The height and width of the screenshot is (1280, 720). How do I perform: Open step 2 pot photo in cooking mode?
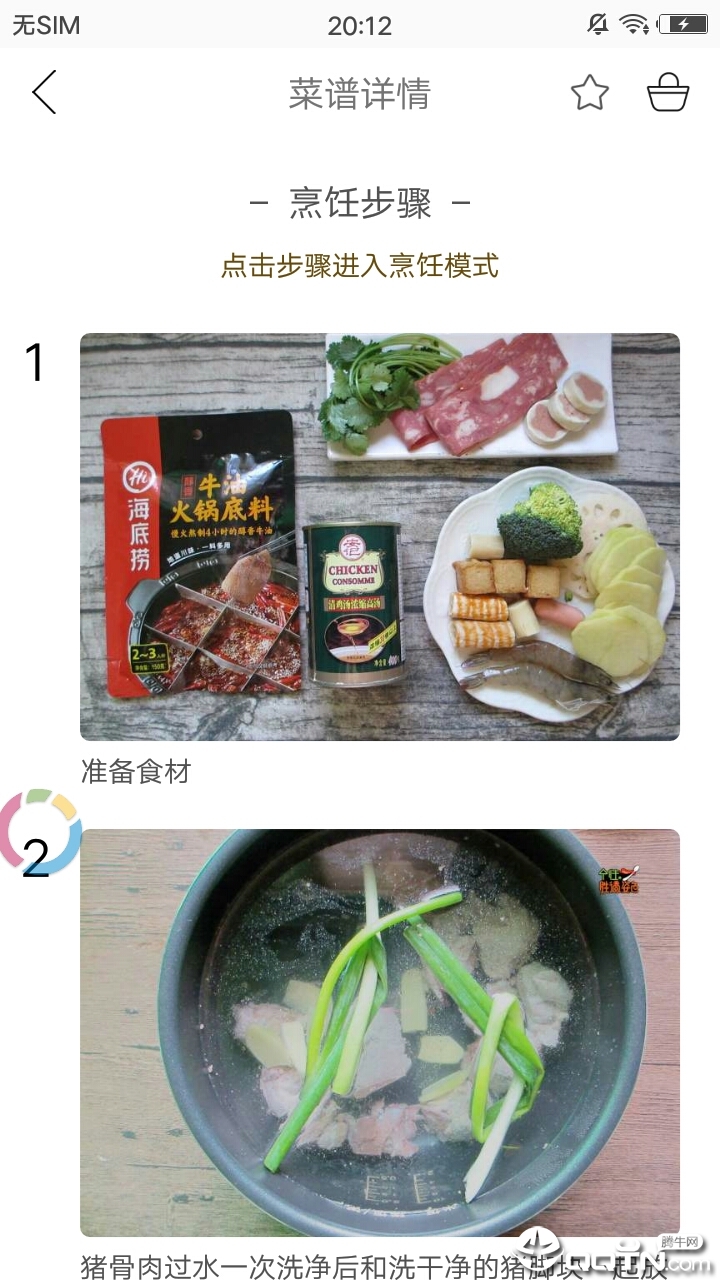point(380,1032)
